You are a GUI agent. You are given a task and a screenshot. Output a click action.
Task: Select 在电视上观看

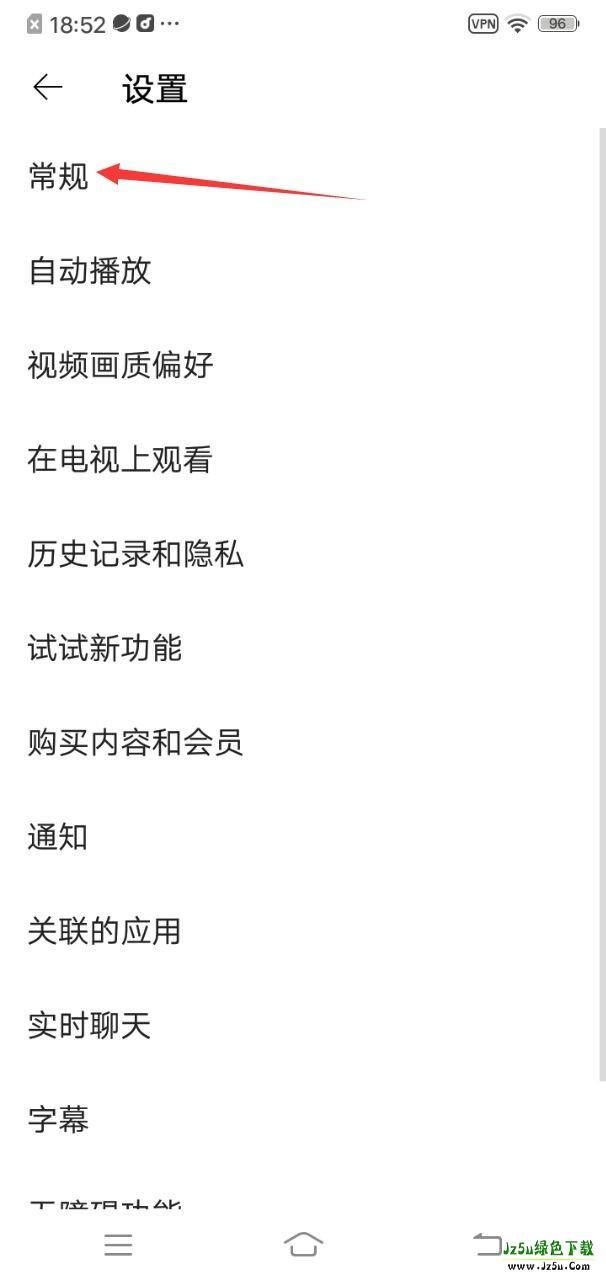tap(120, 460)
